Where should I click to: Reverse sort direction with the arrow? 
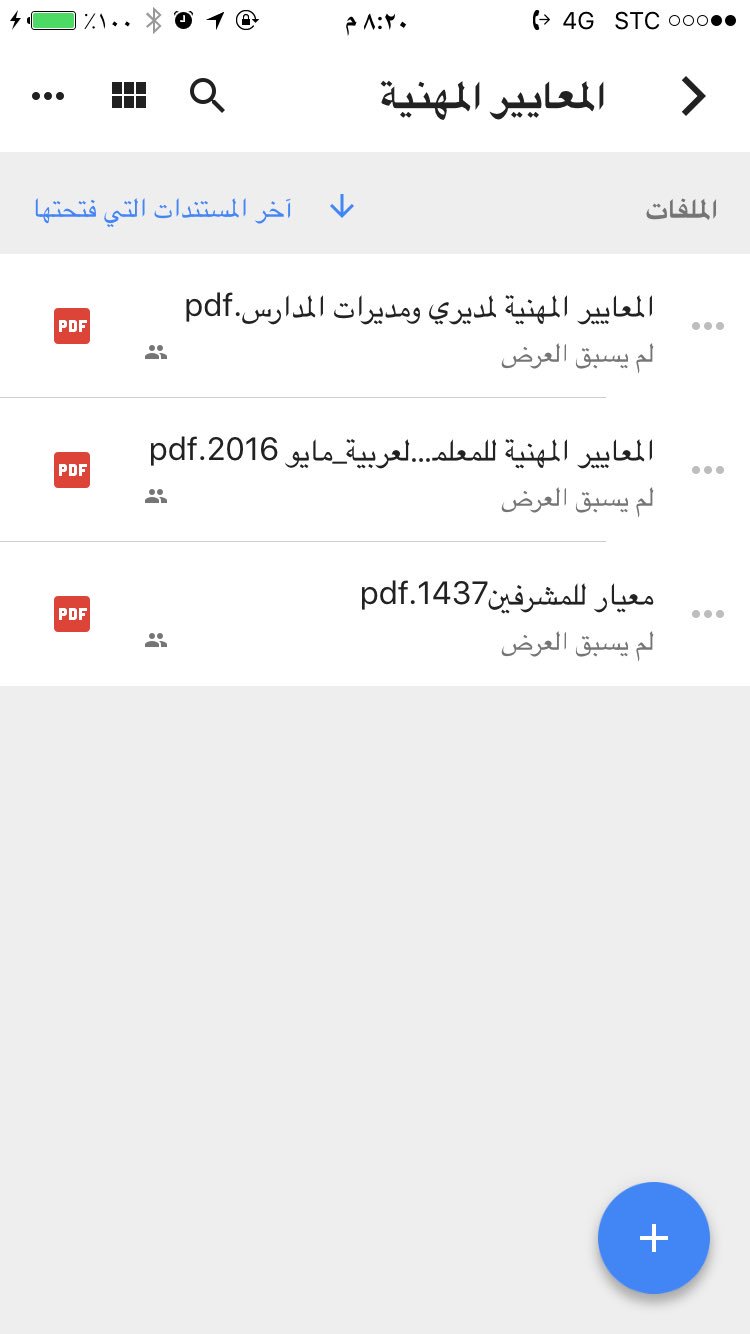tap(342, 207)
